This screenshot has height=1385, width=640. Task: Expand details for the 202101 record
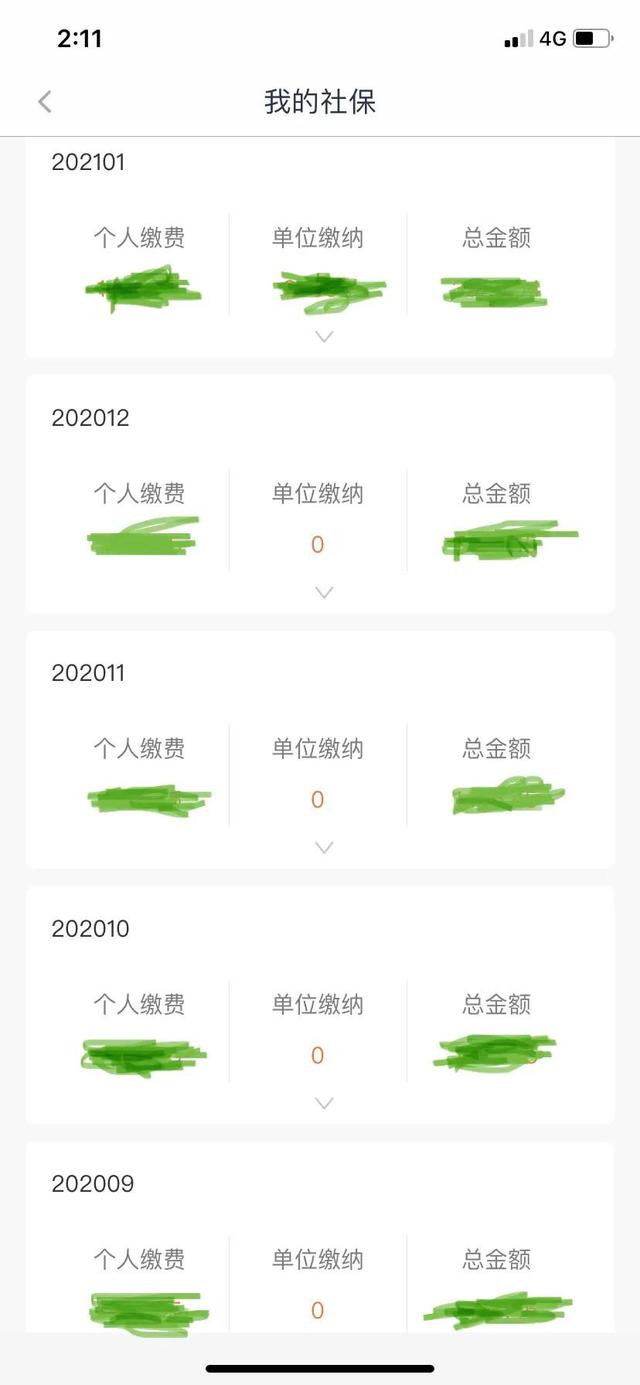tap(323, 337)
